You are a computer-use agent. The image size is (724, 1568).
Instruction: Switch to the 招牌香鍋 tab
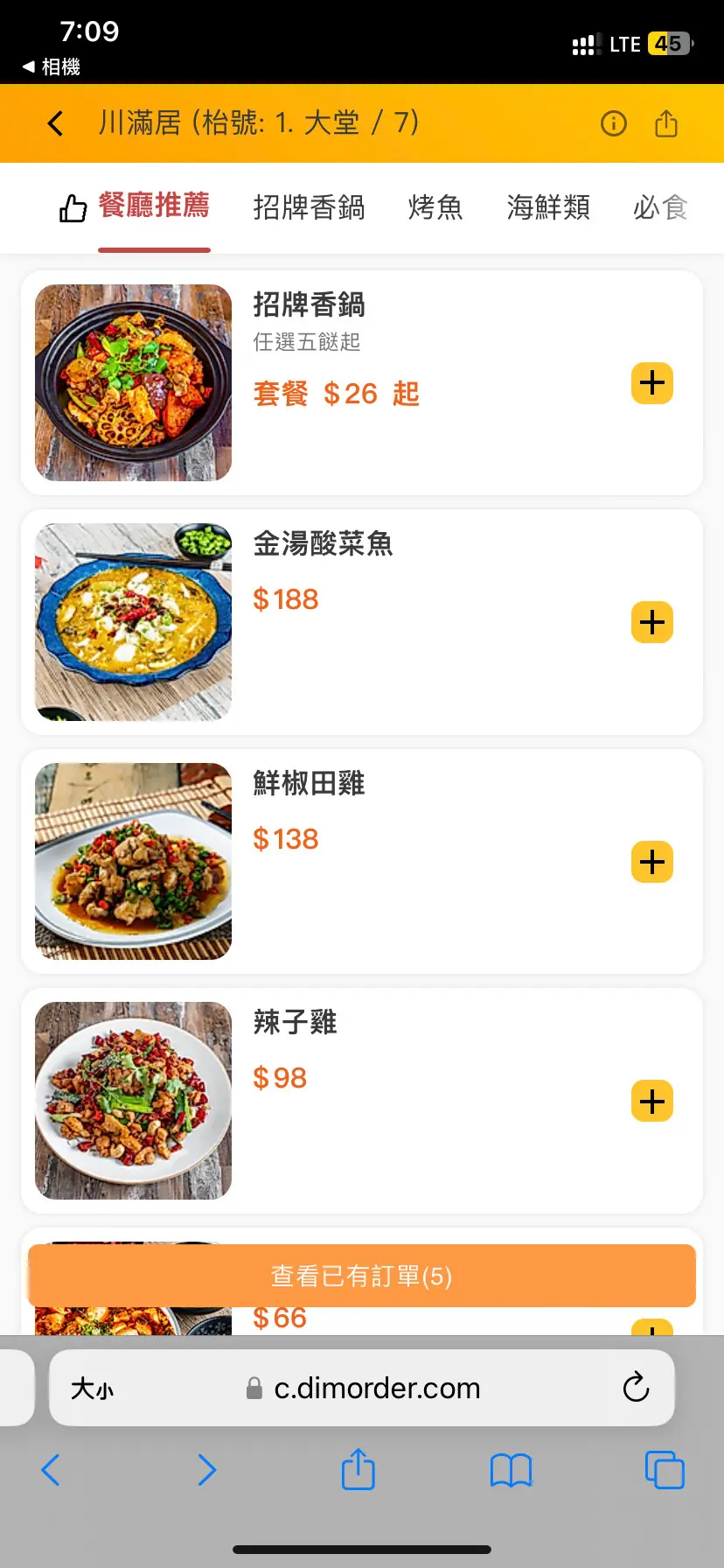point(309,207)
